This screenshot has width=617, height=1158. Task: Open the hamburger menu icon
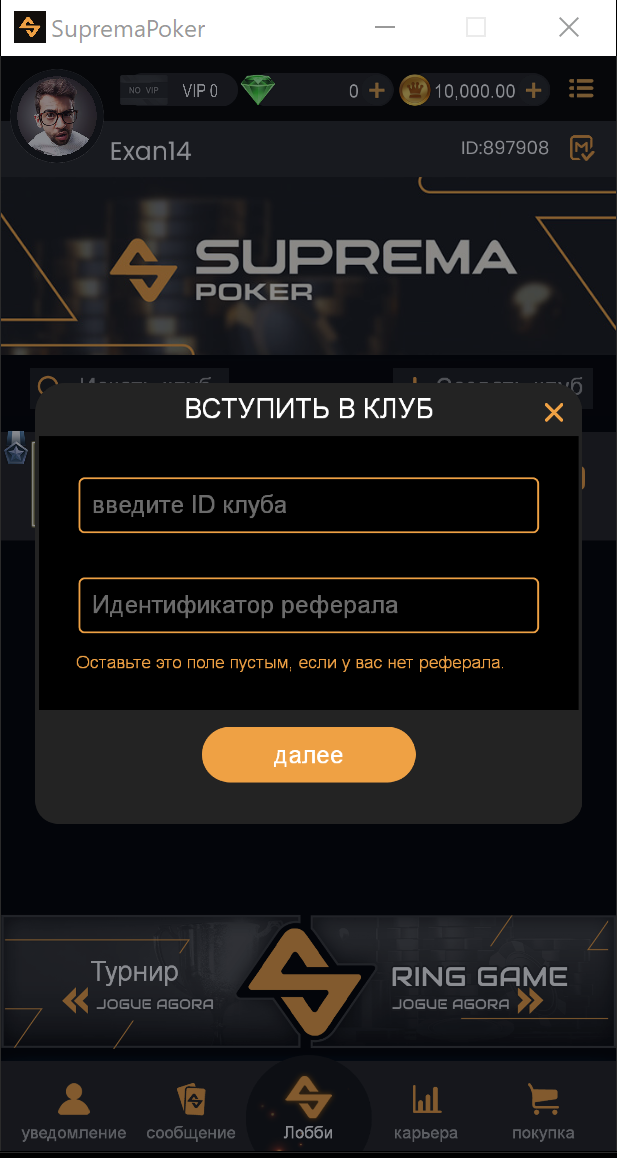pyautogui.click(x=581, y=89)
